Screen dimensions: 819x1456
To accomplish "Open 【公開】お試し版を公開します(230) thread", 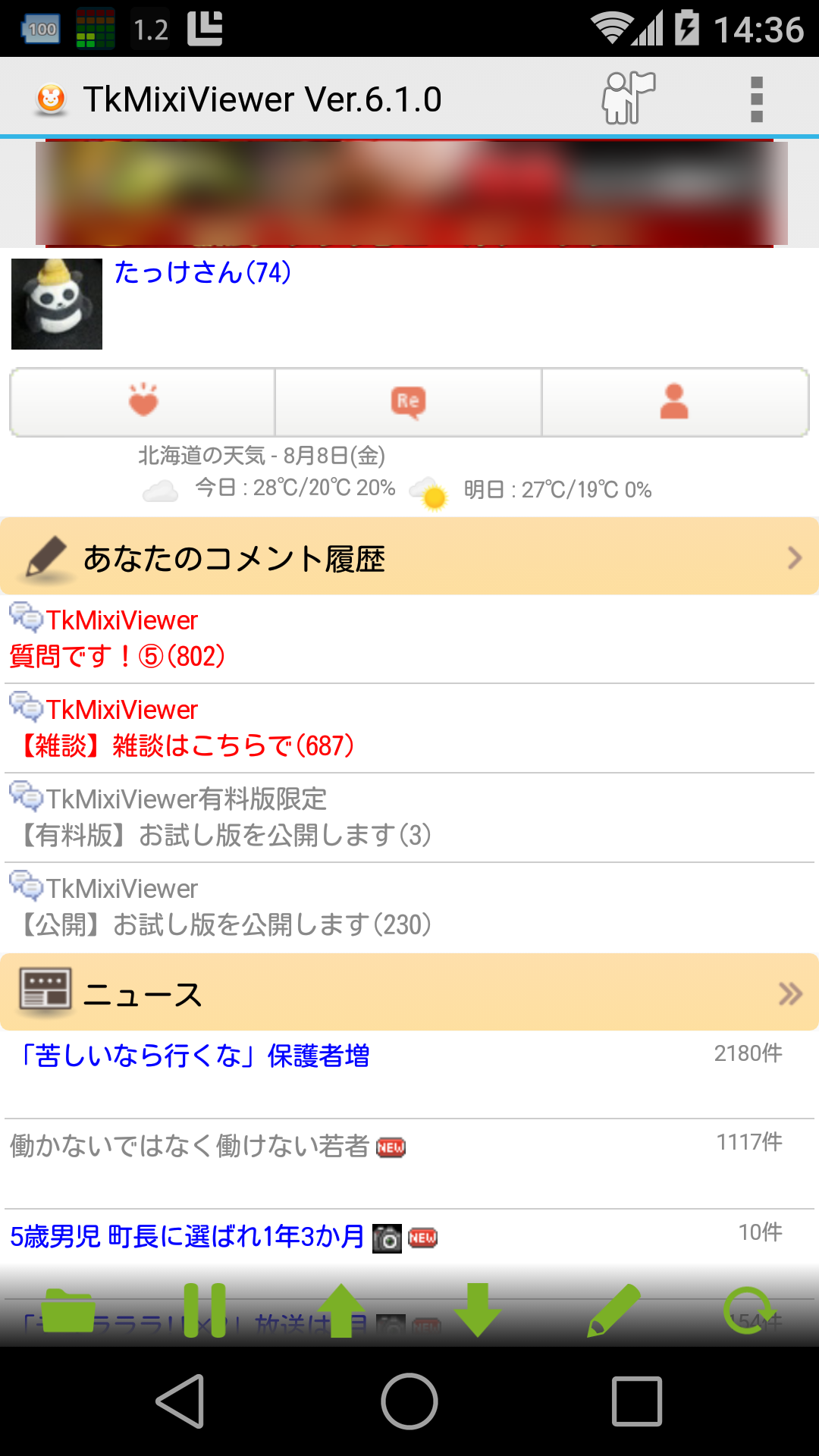I will 409,907.
